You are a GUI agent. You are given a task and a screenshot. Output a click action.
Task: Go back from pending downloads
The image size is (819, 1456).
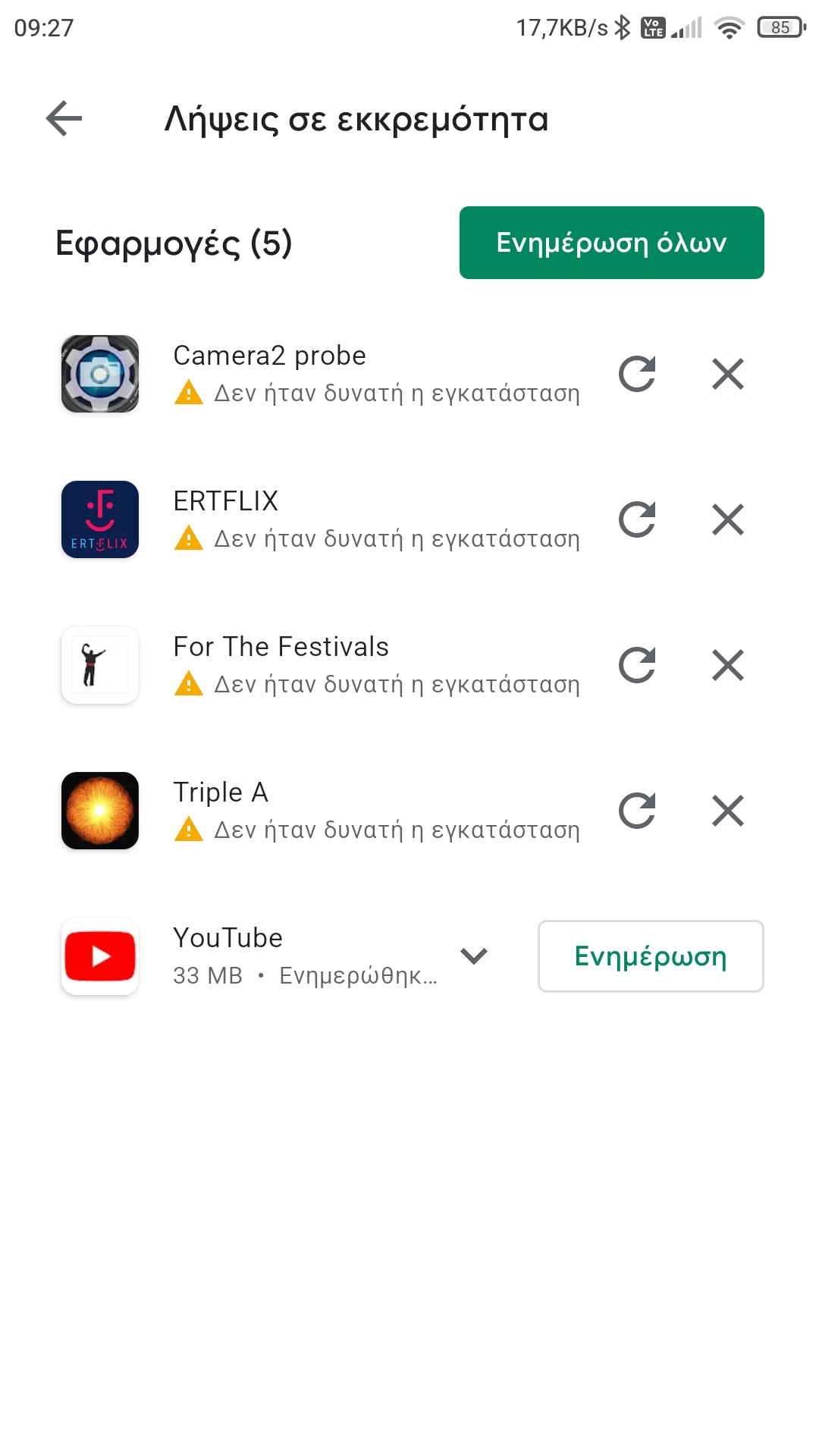tap(64, 119)
